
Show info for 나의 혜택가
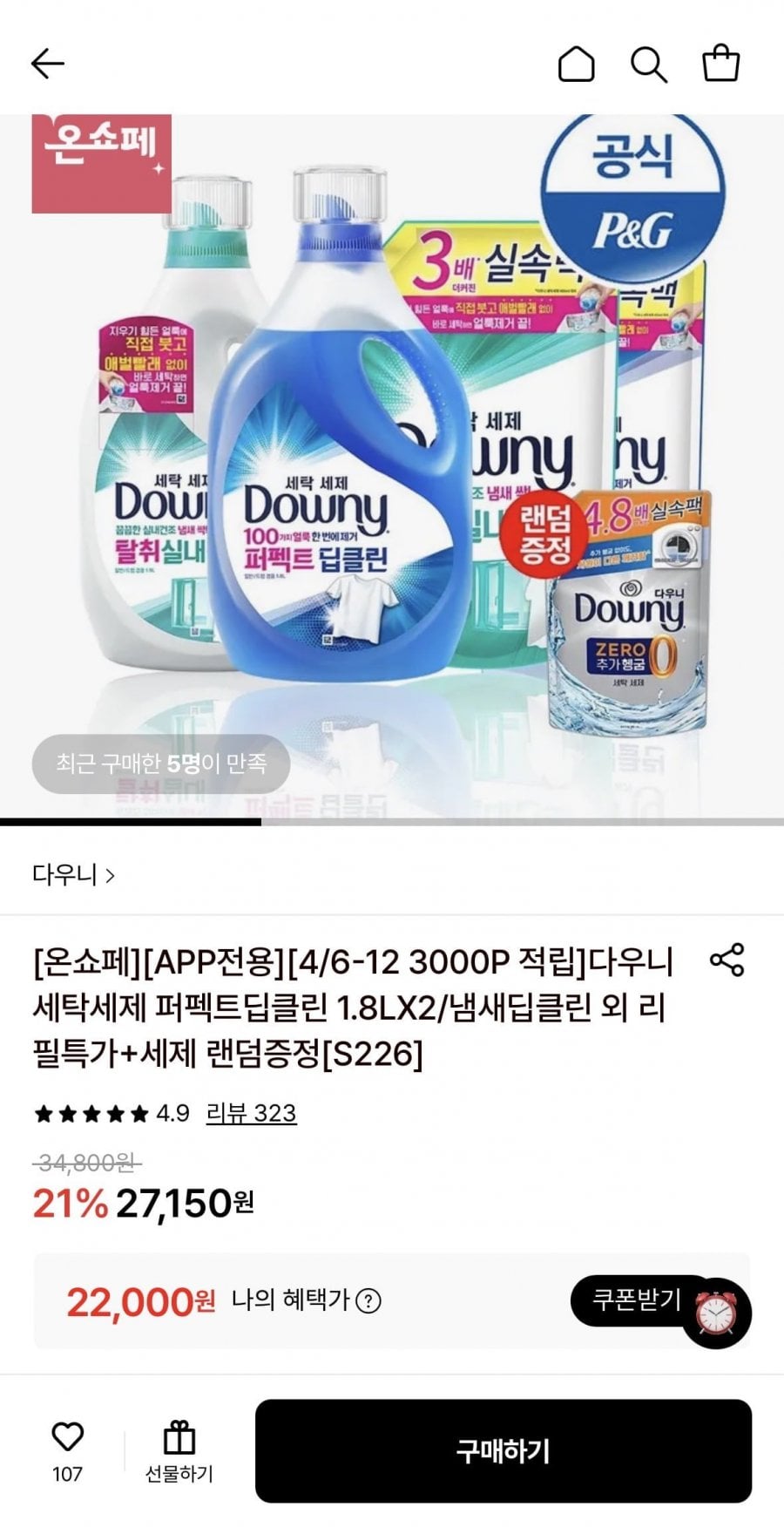pos(369,1301)
